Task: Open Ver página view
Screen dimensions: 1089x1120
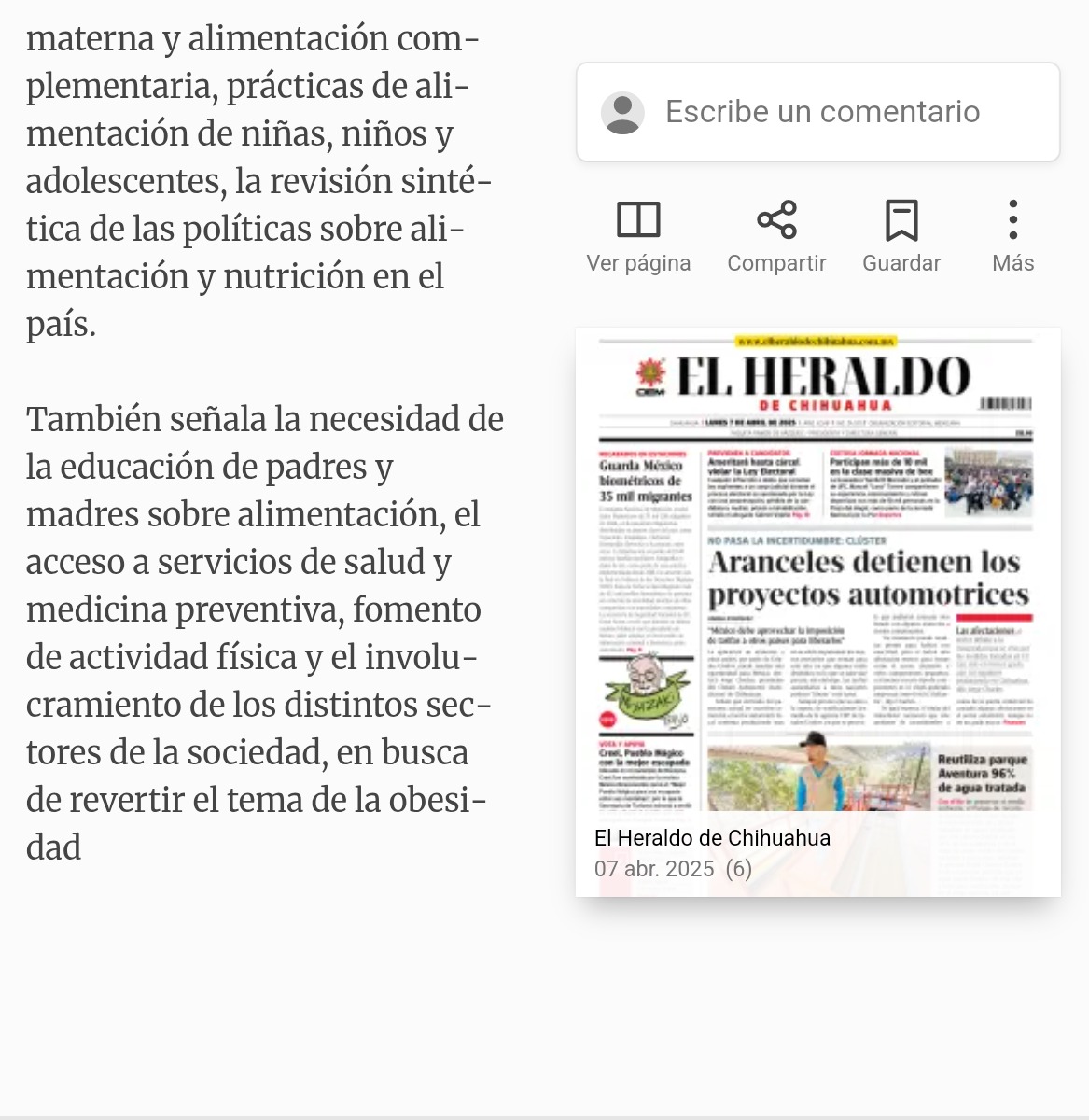Action: [638, 237]
